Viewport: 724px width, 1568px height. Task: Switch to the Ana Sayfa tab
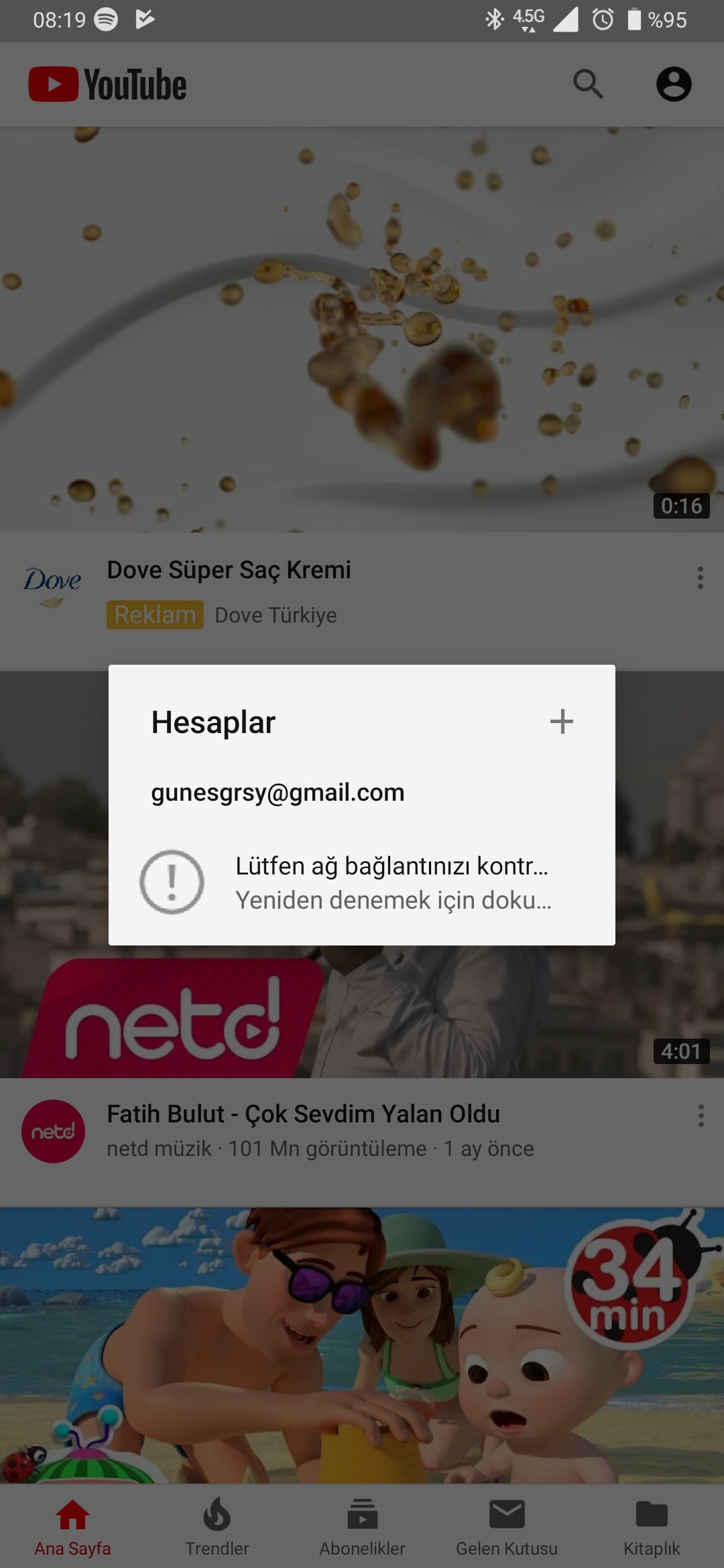pyautogui.click(x=72, y=1528)
